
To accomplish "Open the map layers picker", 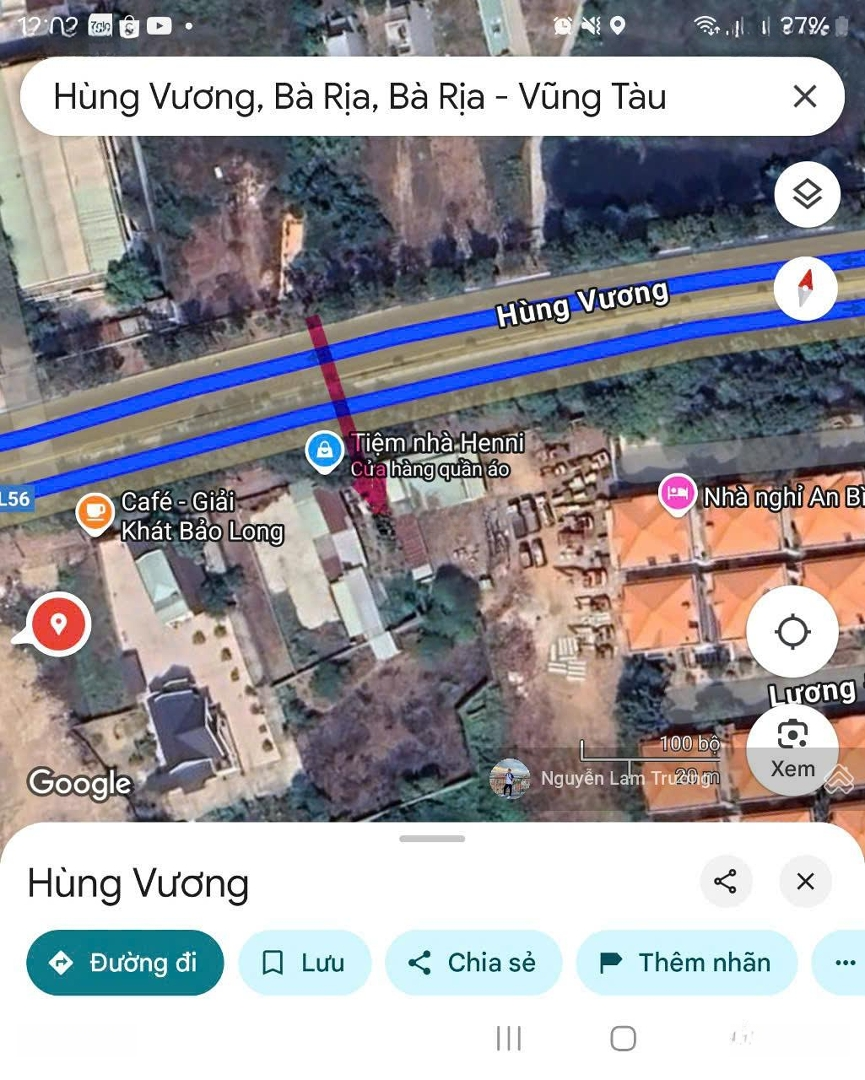I will [806, 194].
